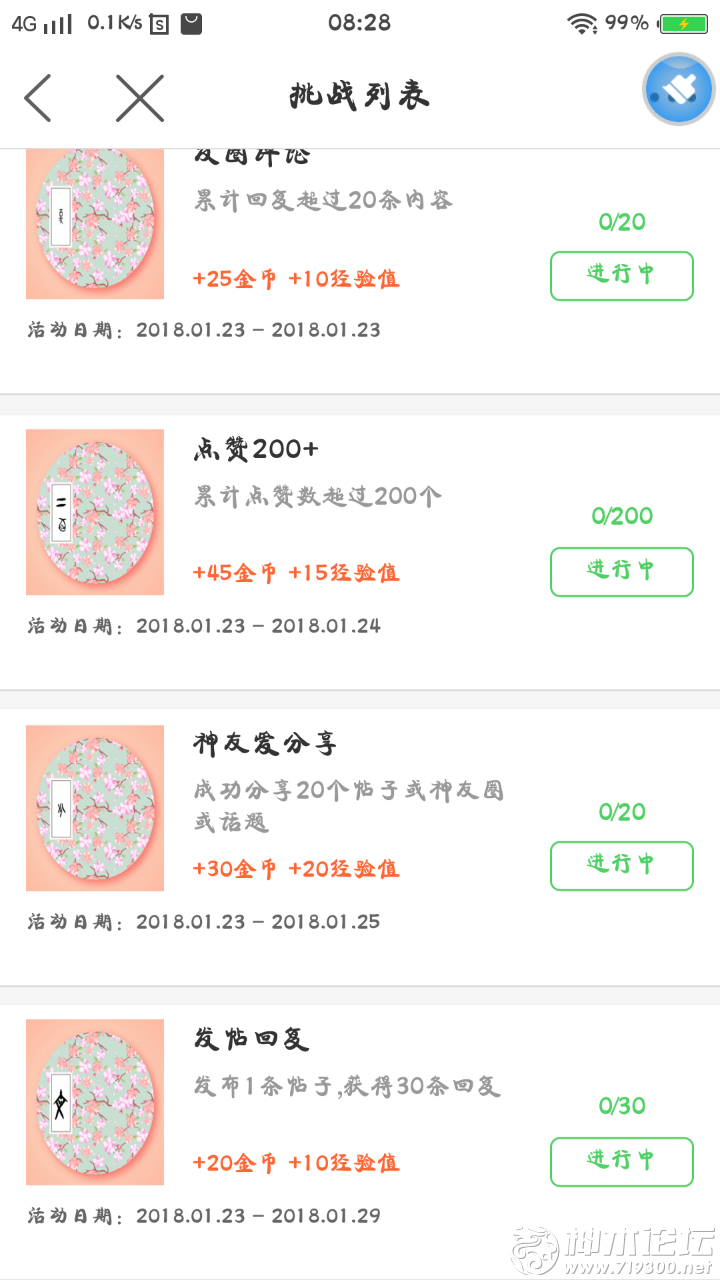Tap 进行中 for the 神友发分享 challenge
Screen dimensions: 720x1280
[x=622, y=866]
